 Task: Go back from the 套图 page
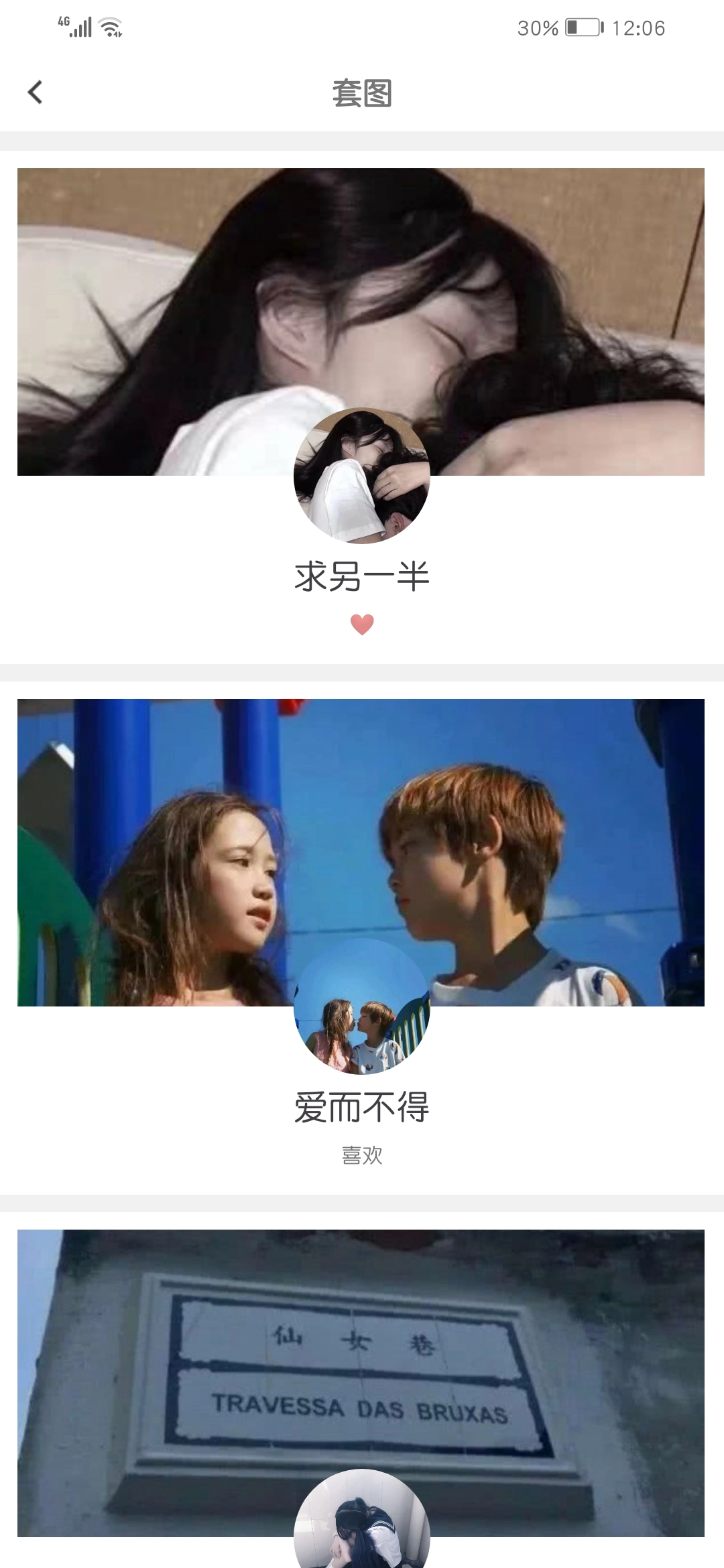click(x=36, y=92)
